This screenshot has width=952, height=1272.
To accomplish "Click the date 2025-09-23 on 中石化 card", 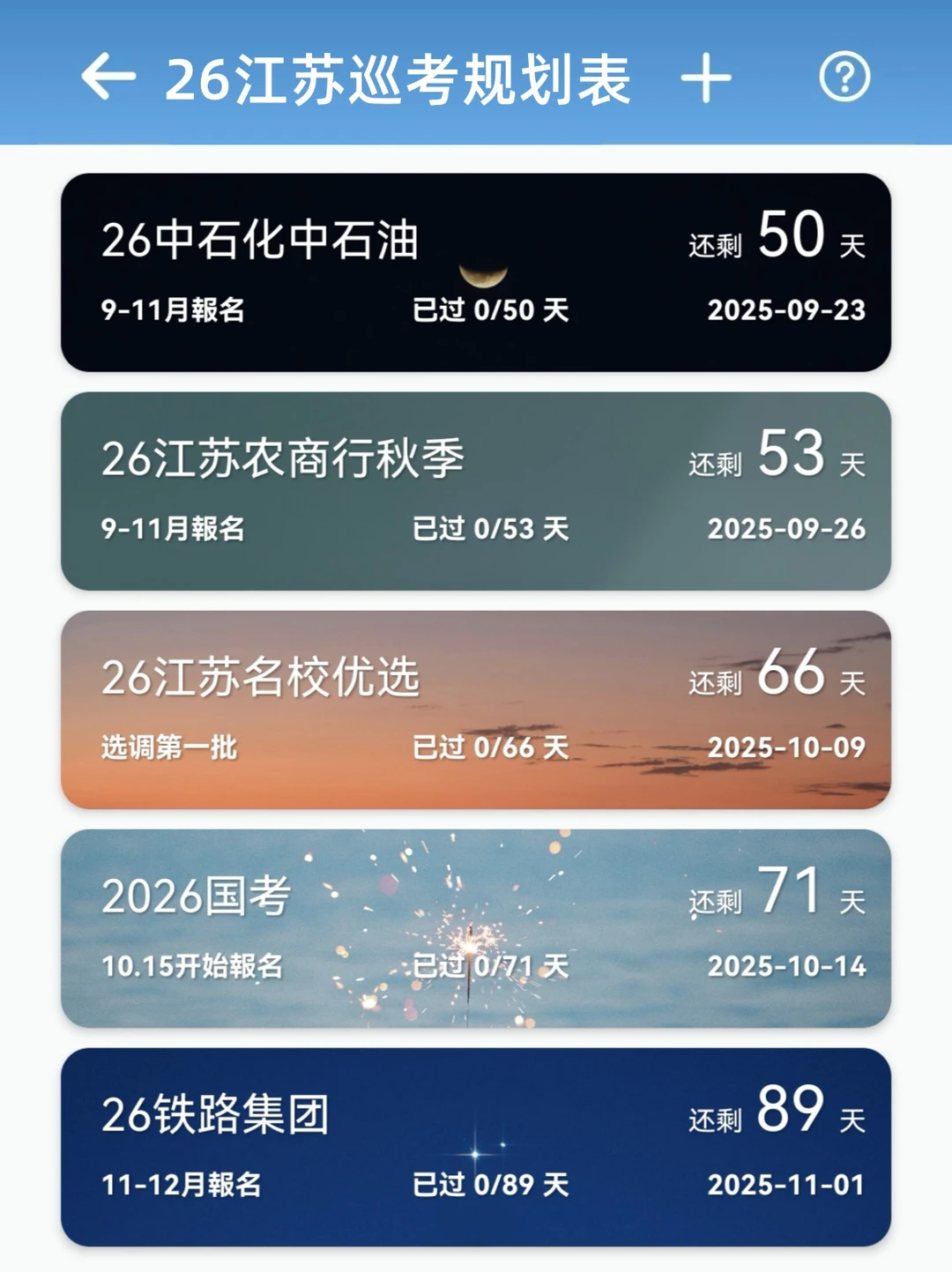I will click(787, 309).
